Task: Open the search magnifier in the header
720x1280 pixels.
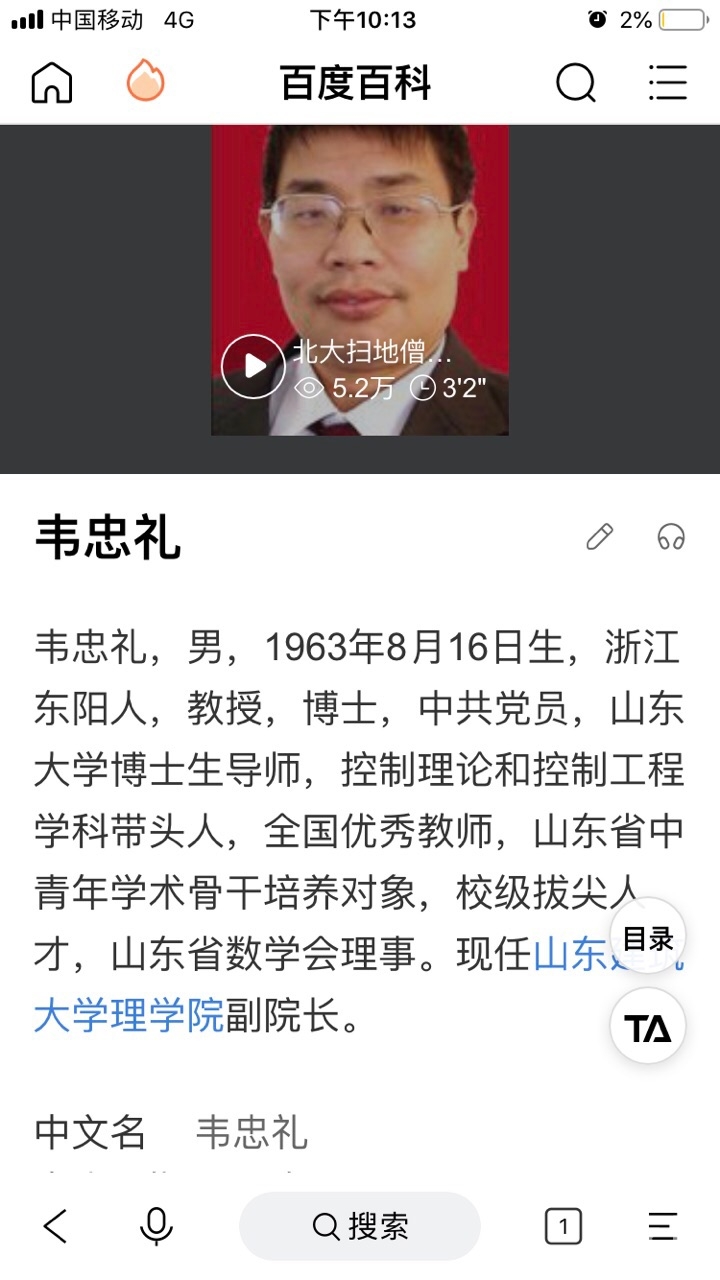Action: [575, 83]
